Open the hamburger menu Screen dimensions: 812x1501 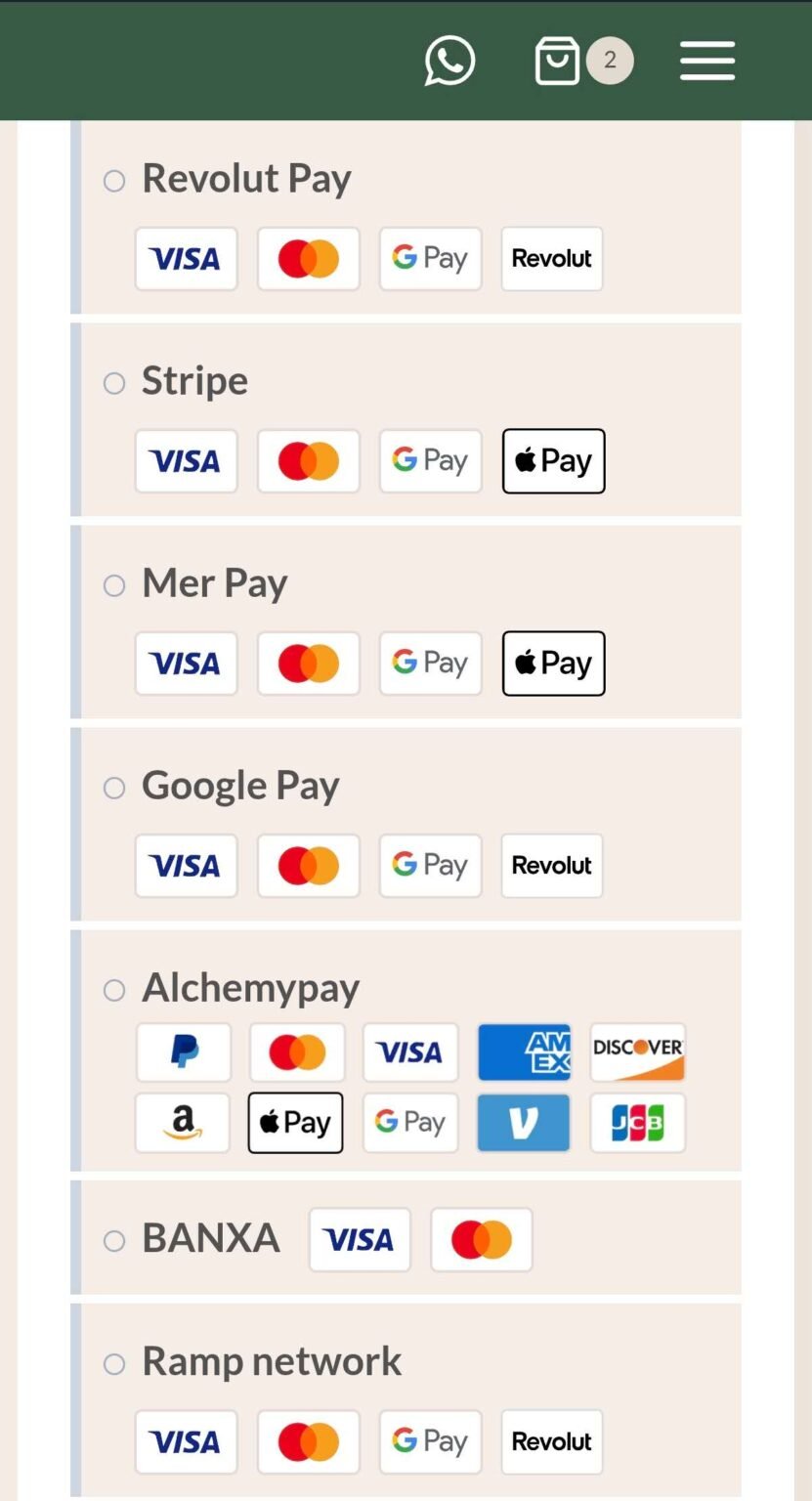coord(707,61)
